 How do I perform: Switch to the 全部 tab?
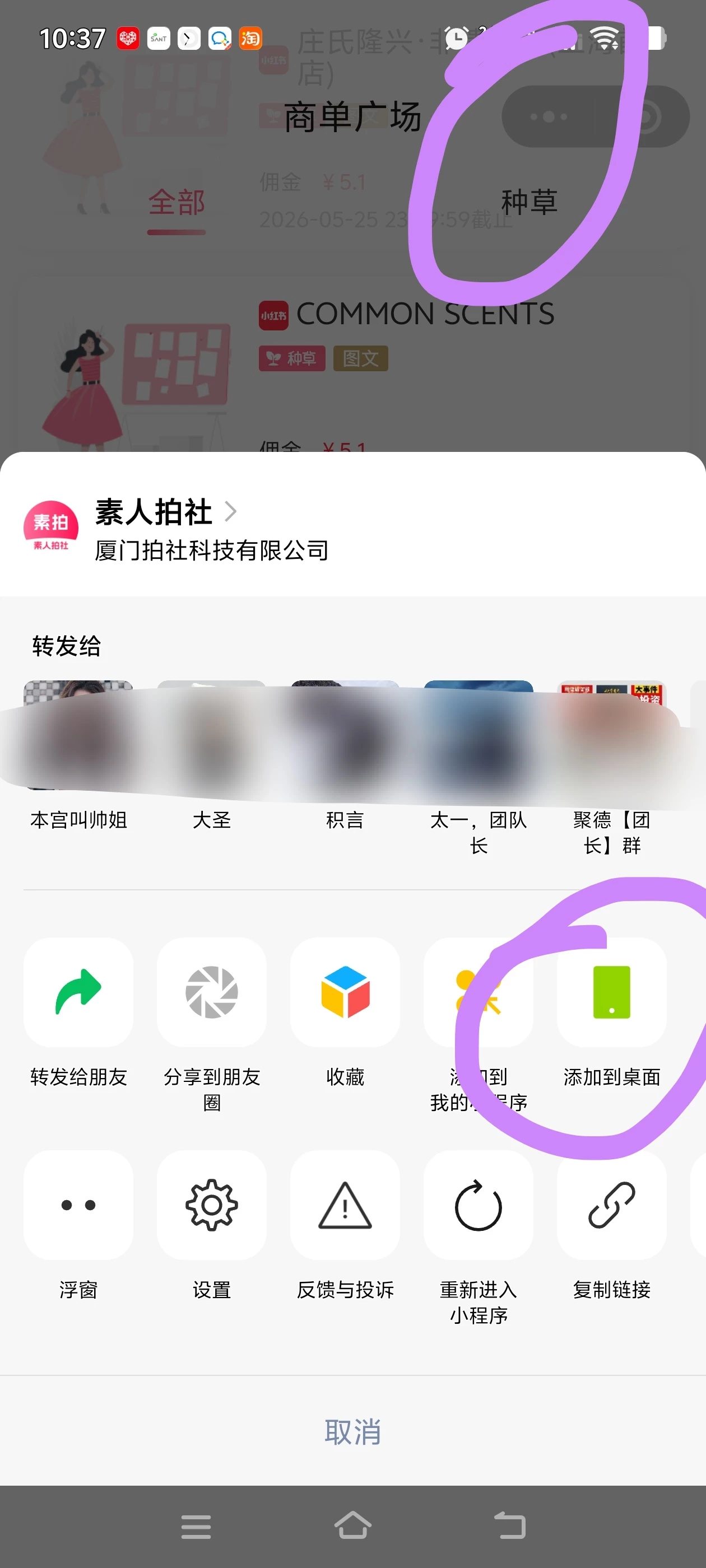177,200
